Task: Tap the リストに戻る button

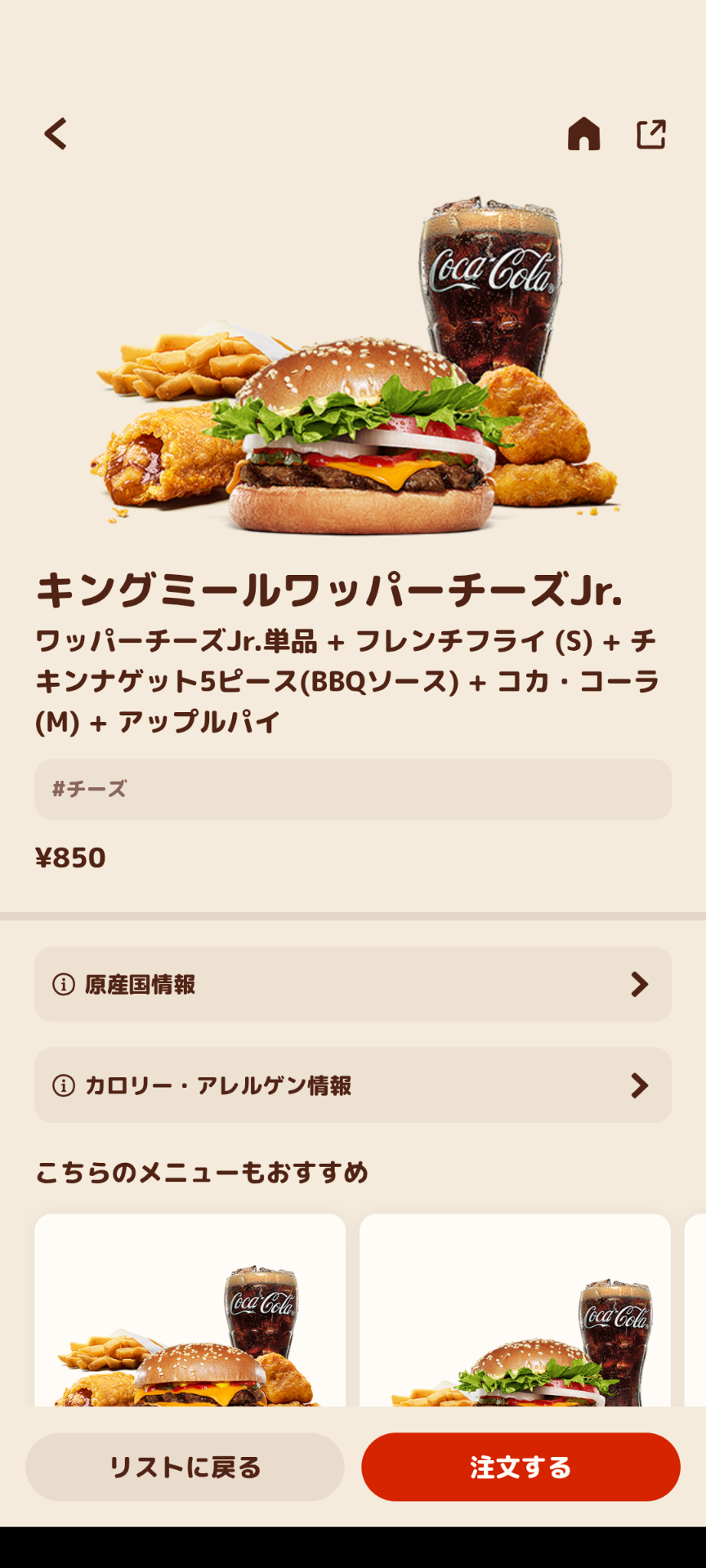Action: point(185,1467)
